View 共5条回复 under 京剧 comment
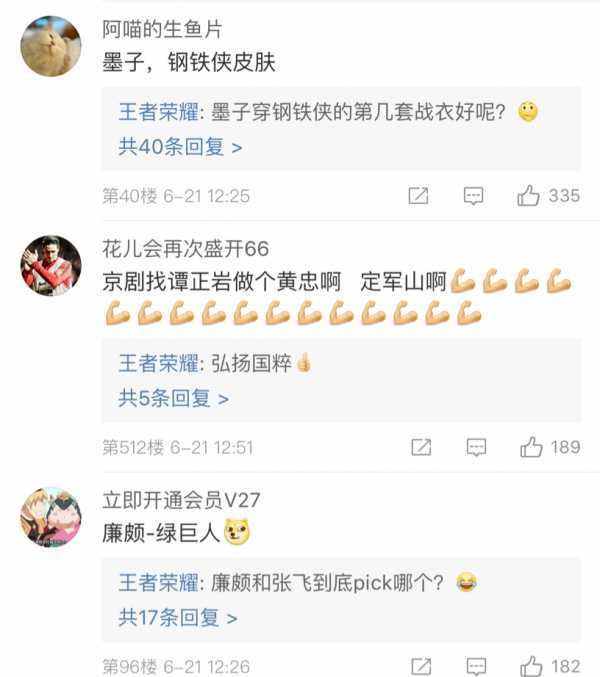The image size is (600, 677). tap(174, 398)
